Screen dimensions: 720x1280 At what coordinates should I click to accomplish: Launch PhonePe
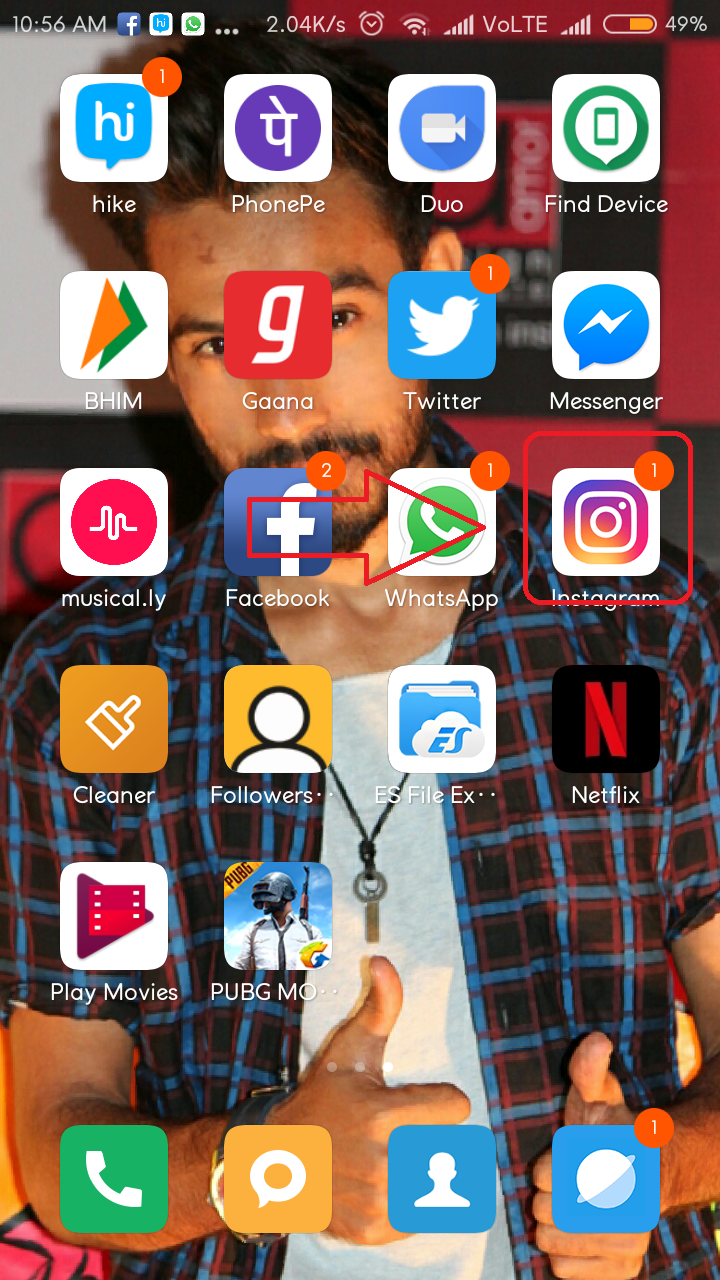click(x=278, y=128)
